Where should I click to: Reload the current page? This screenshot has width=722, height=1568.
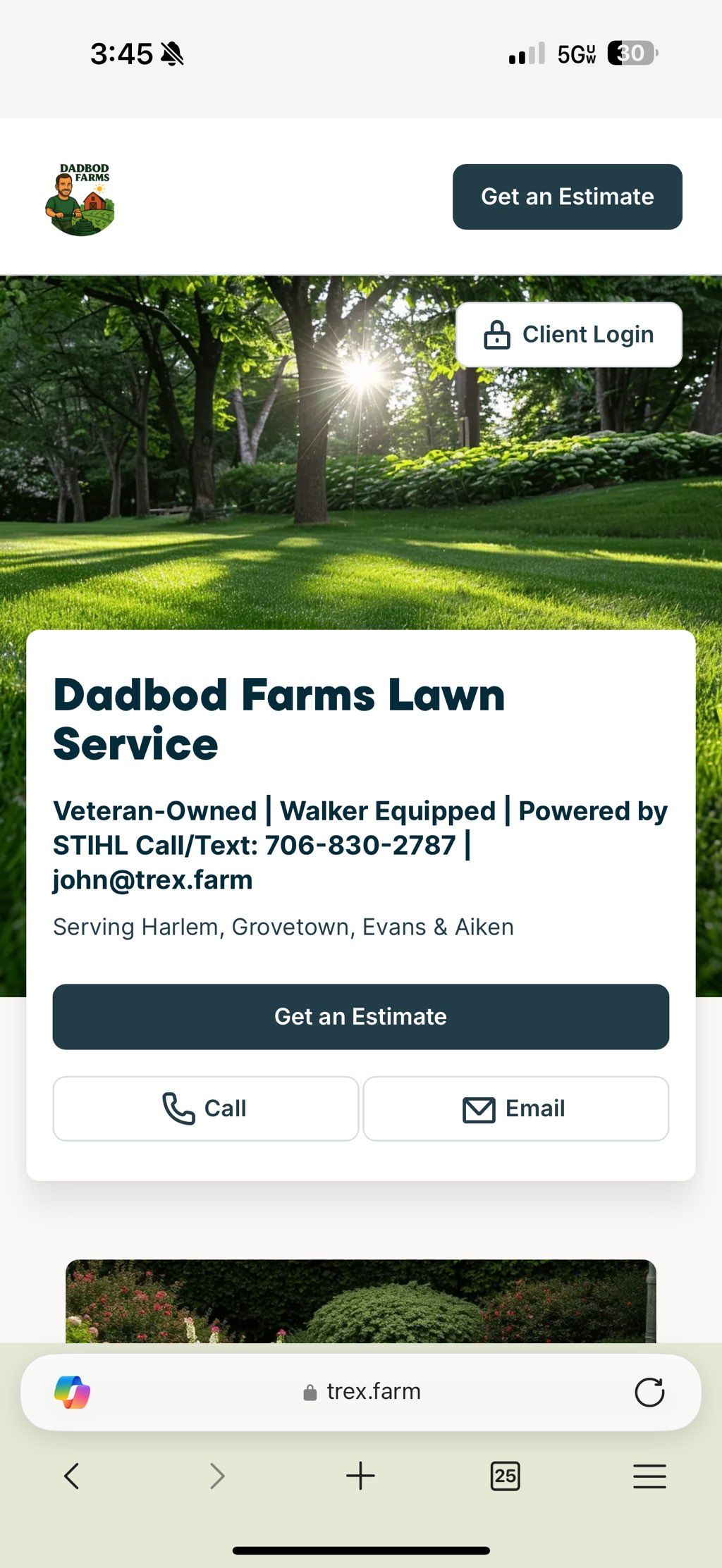pos(649,1392)
